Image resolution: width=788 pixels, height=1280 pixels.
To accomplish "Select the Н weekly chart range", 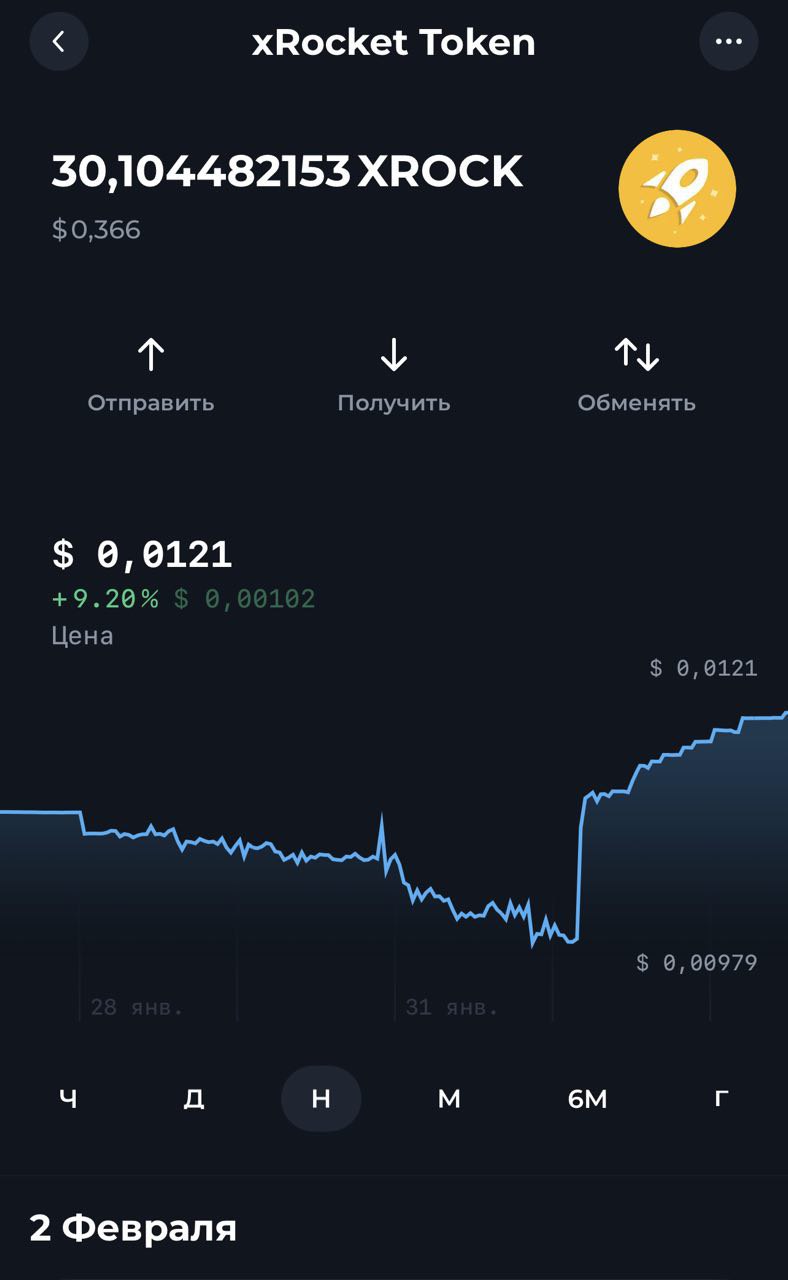I will click(x=321, y=1099).
